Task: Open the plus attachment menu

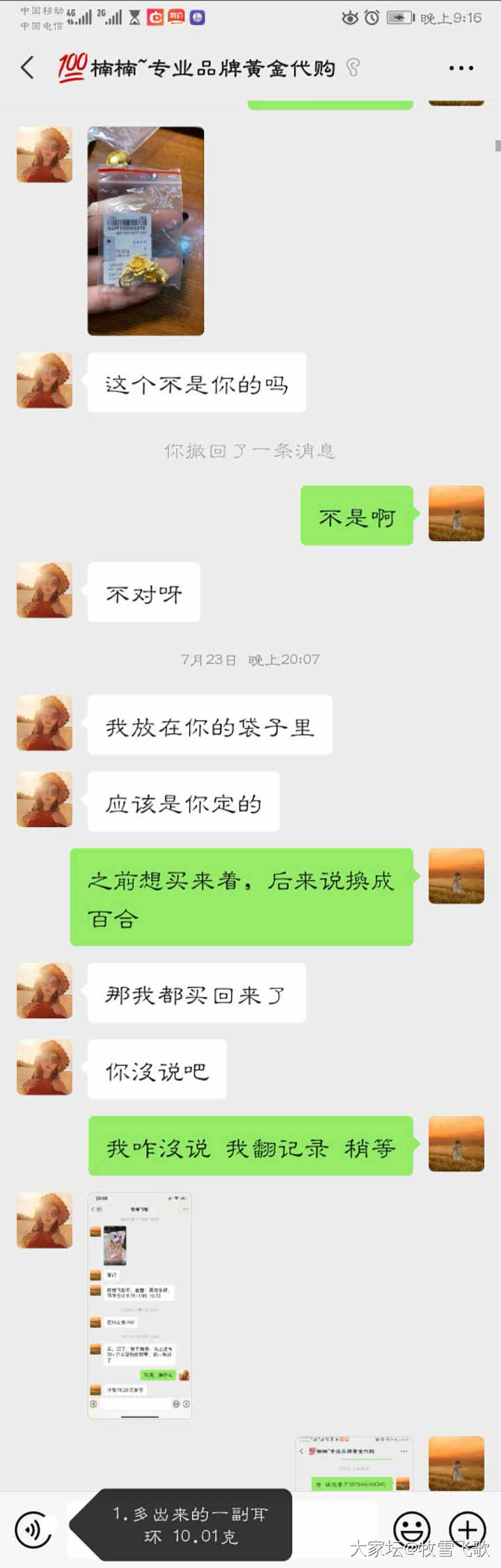Action: [x=467, y=1529]
